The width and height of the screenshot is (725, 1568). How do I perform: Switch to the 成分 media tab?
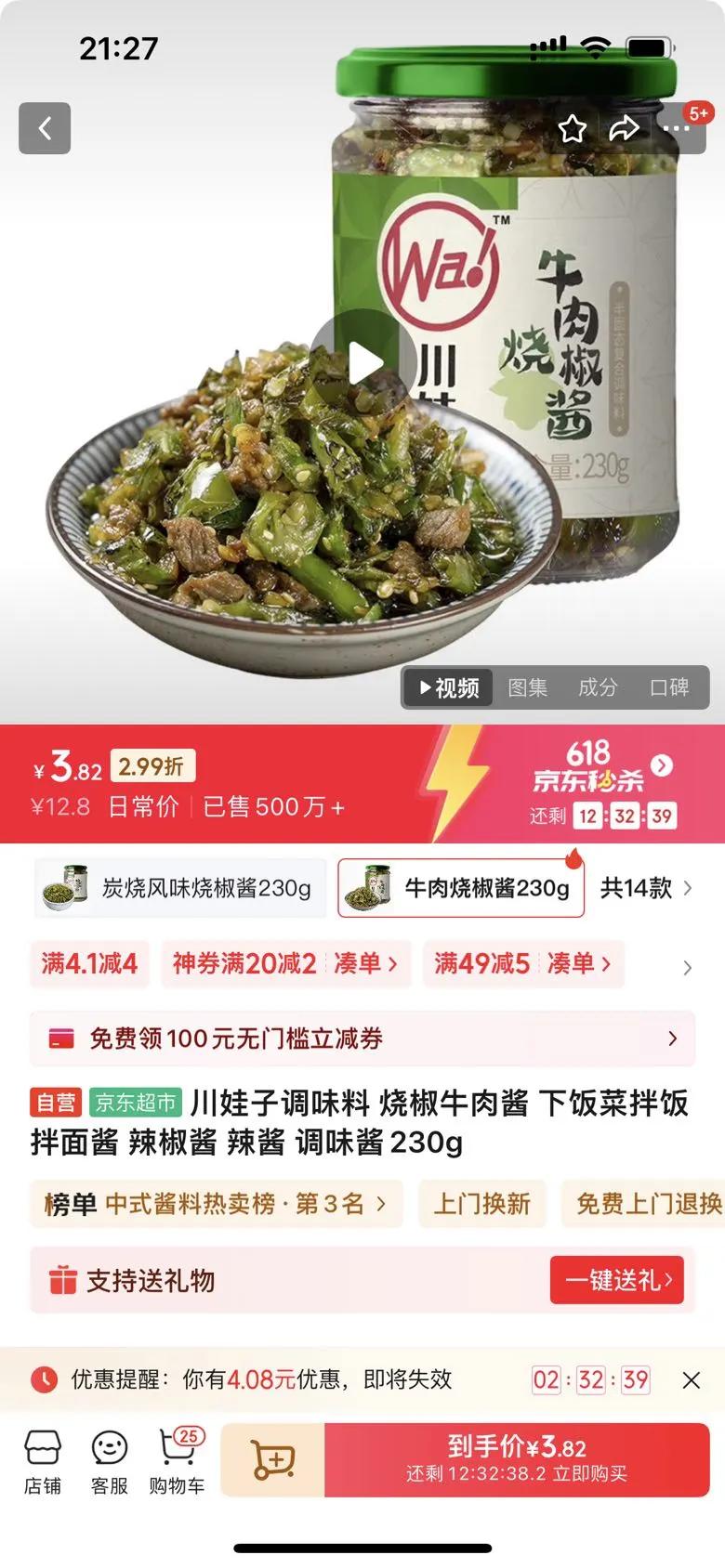(x=598, y=687)
